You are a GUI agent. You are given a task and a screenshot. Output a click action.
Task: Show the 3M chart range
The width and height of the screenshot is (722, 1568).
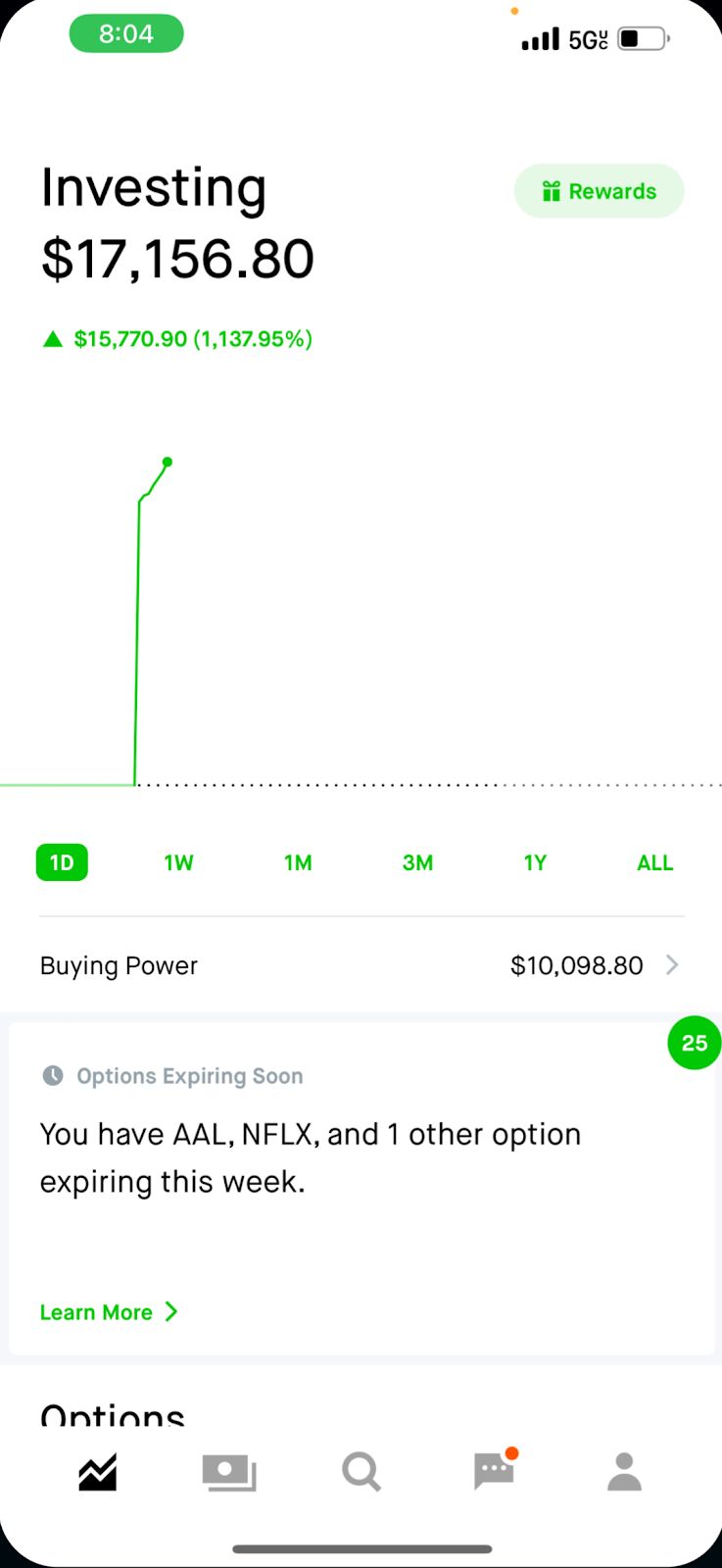pyautogui.click(x=417, y=862)
